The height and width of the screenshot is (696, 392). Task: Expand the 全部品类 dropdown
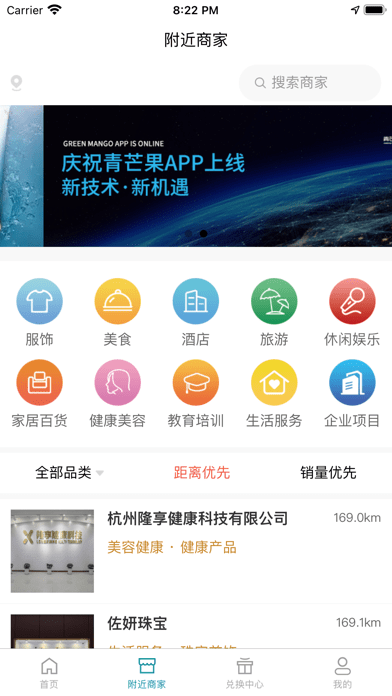(x=69, y=472)
